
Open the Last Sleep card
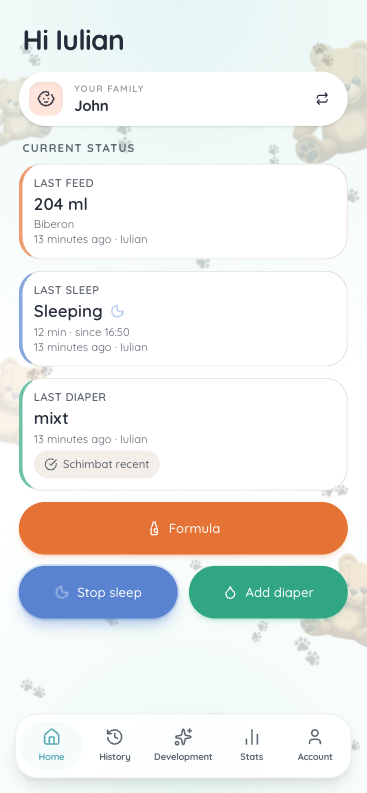184,319
